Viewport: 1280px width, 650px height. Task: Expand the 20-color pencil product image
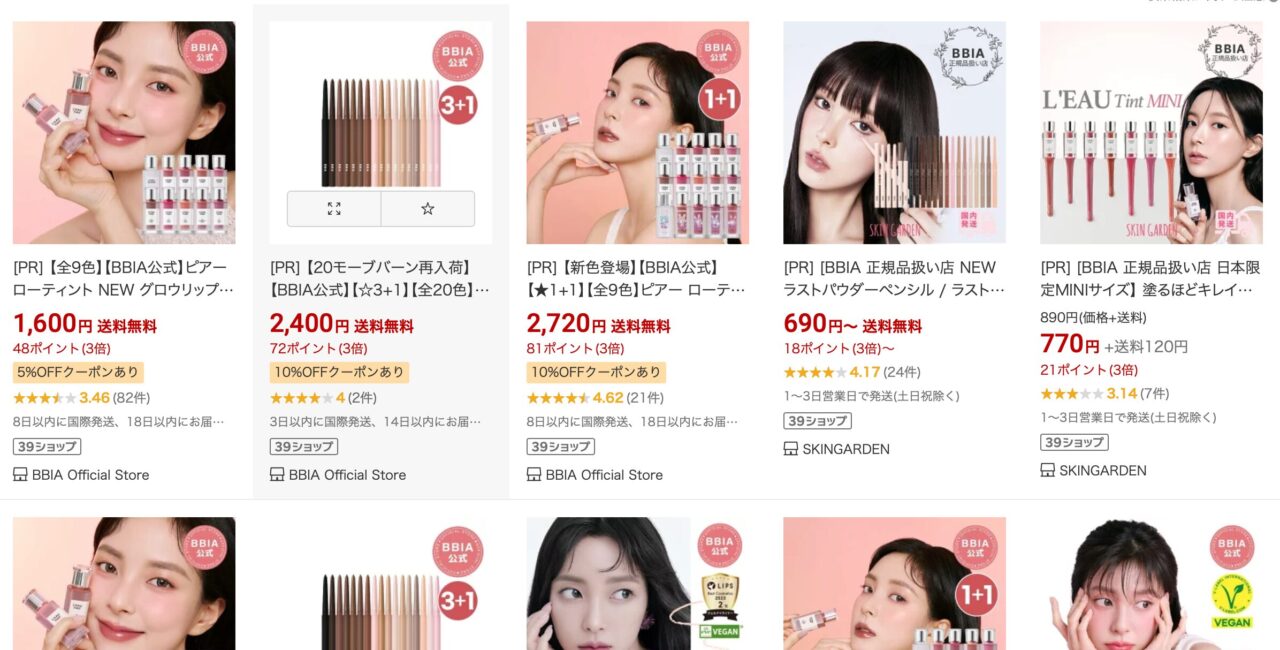(x=334, y=209)
